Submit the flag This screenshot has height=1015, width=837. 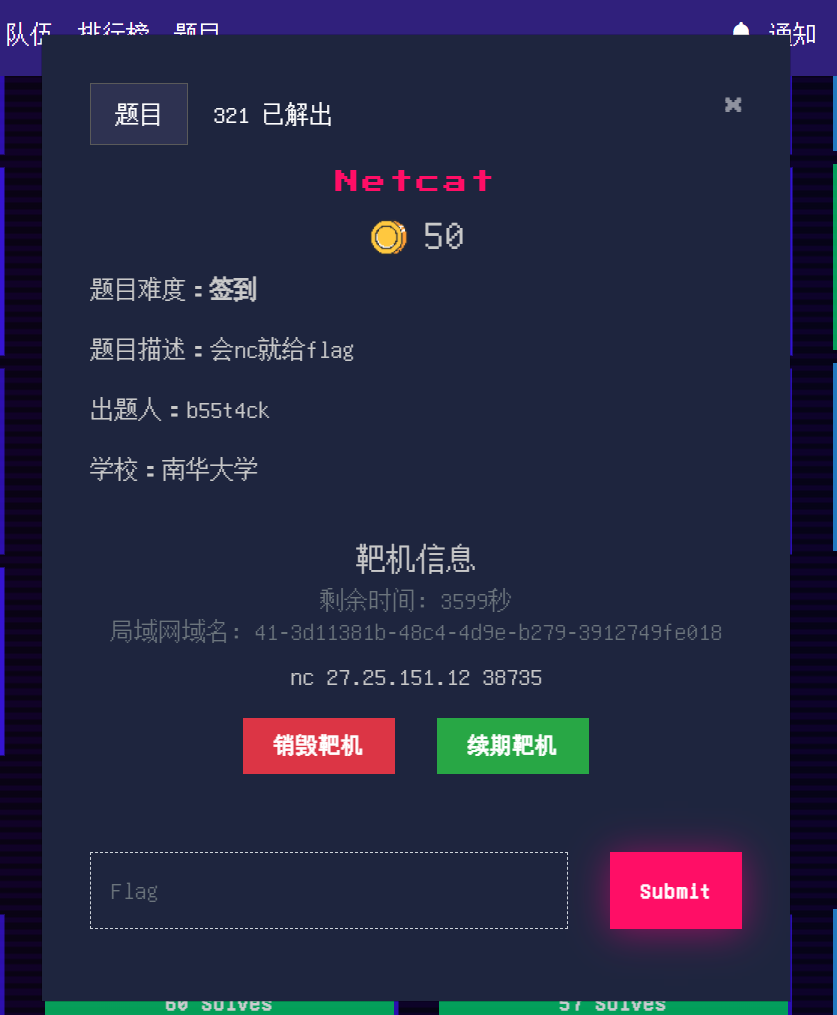point(675,890)
